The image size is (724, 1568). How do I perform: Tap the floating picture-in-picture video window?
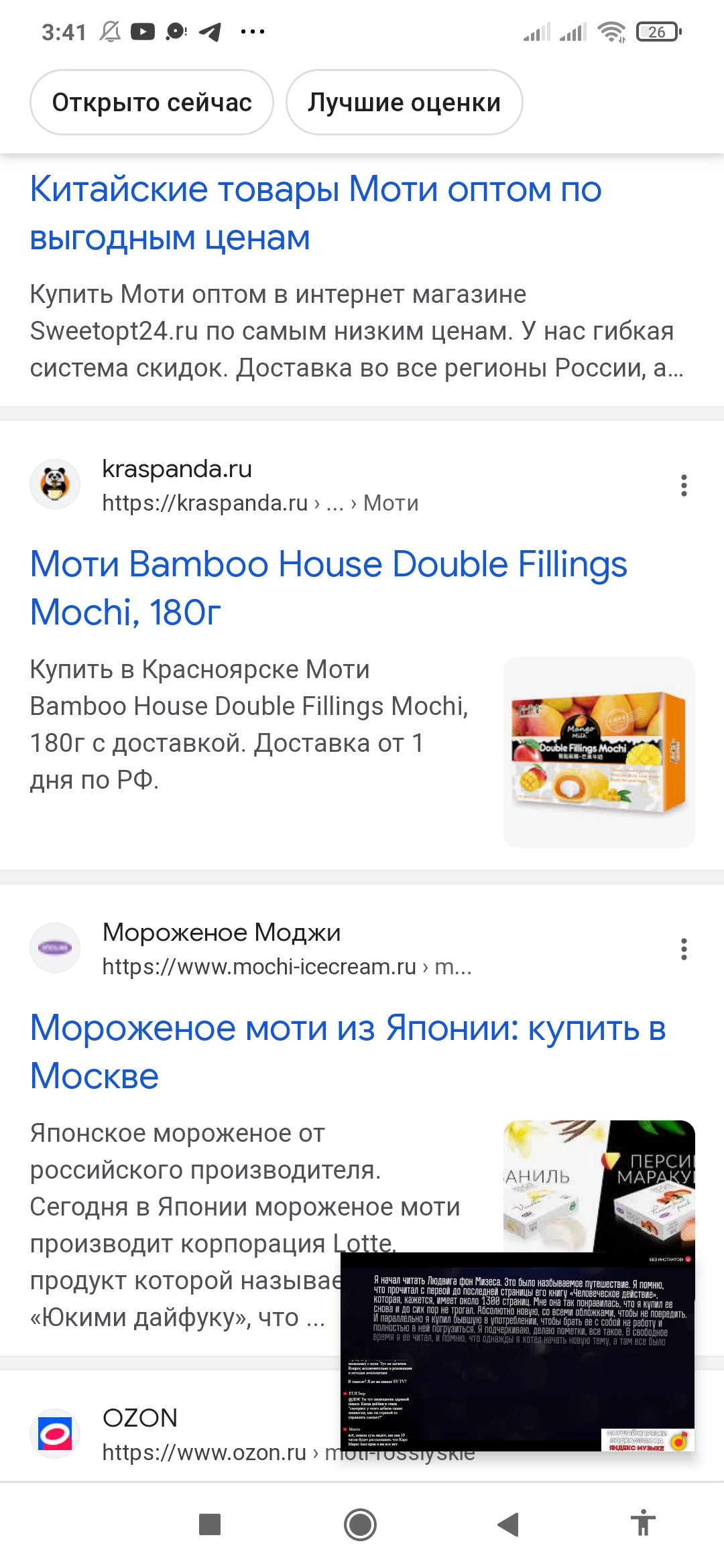(x=518, y=1352)
